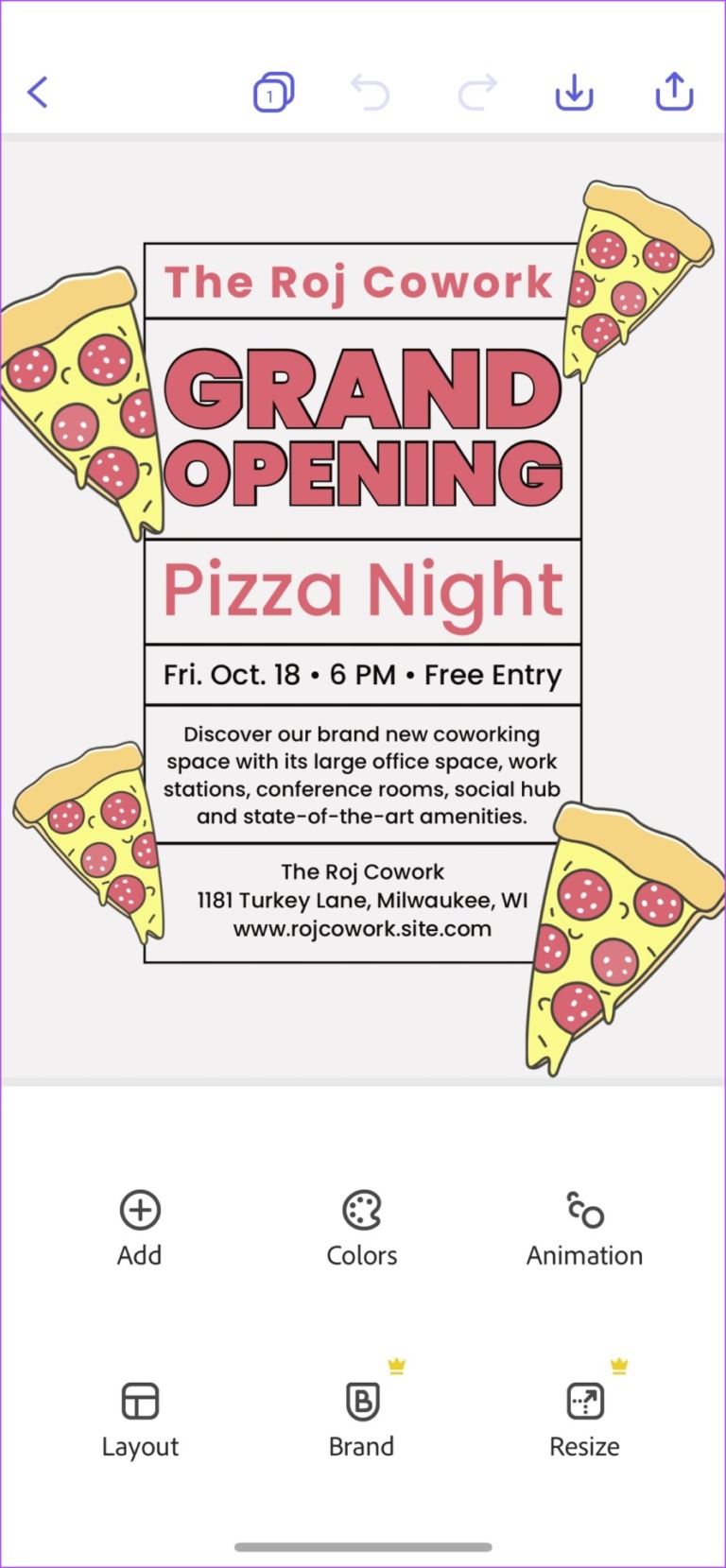Screen dimensions: 726x1568
Task: Open the Layout options
Action: 140,1420
